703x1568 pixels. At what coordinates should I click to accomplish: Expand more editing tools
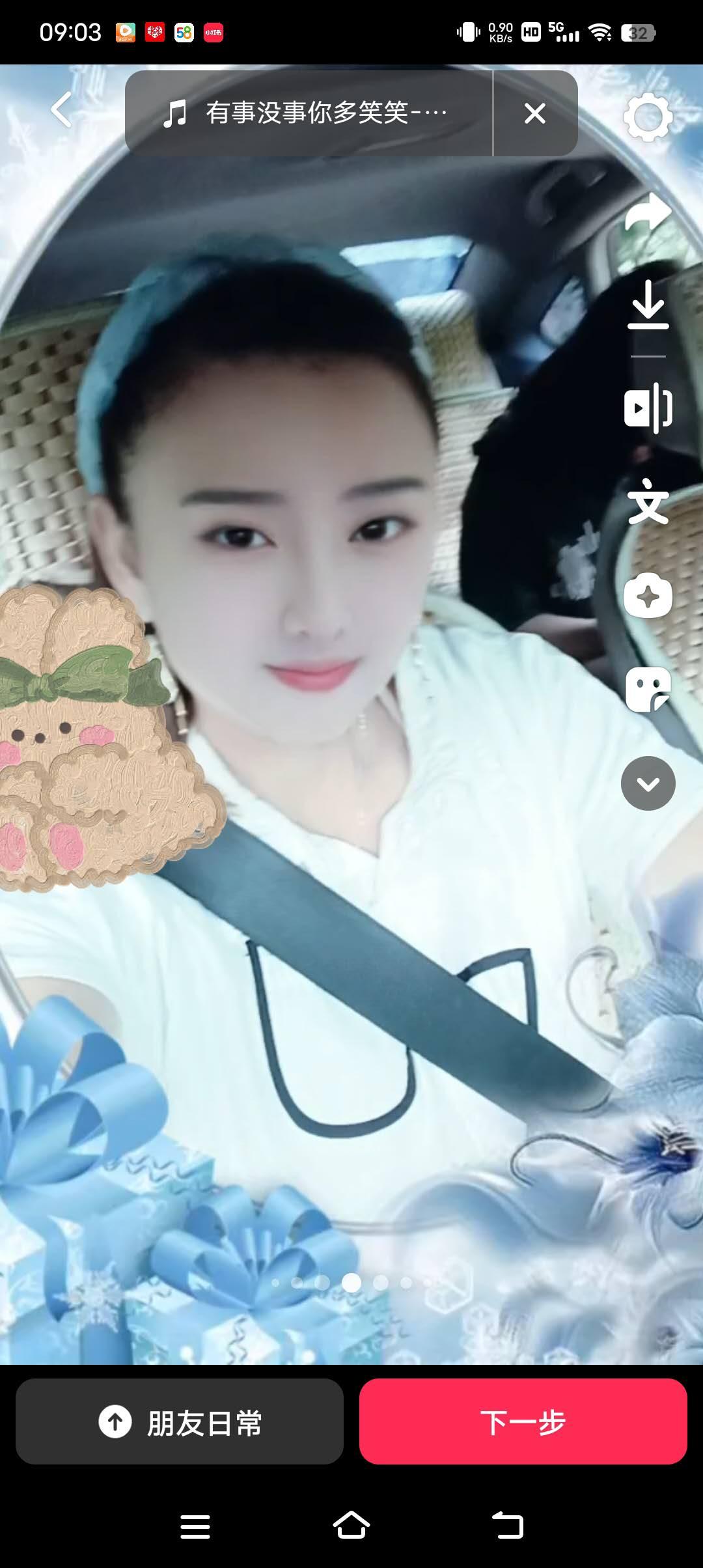(x=648, y=783)
